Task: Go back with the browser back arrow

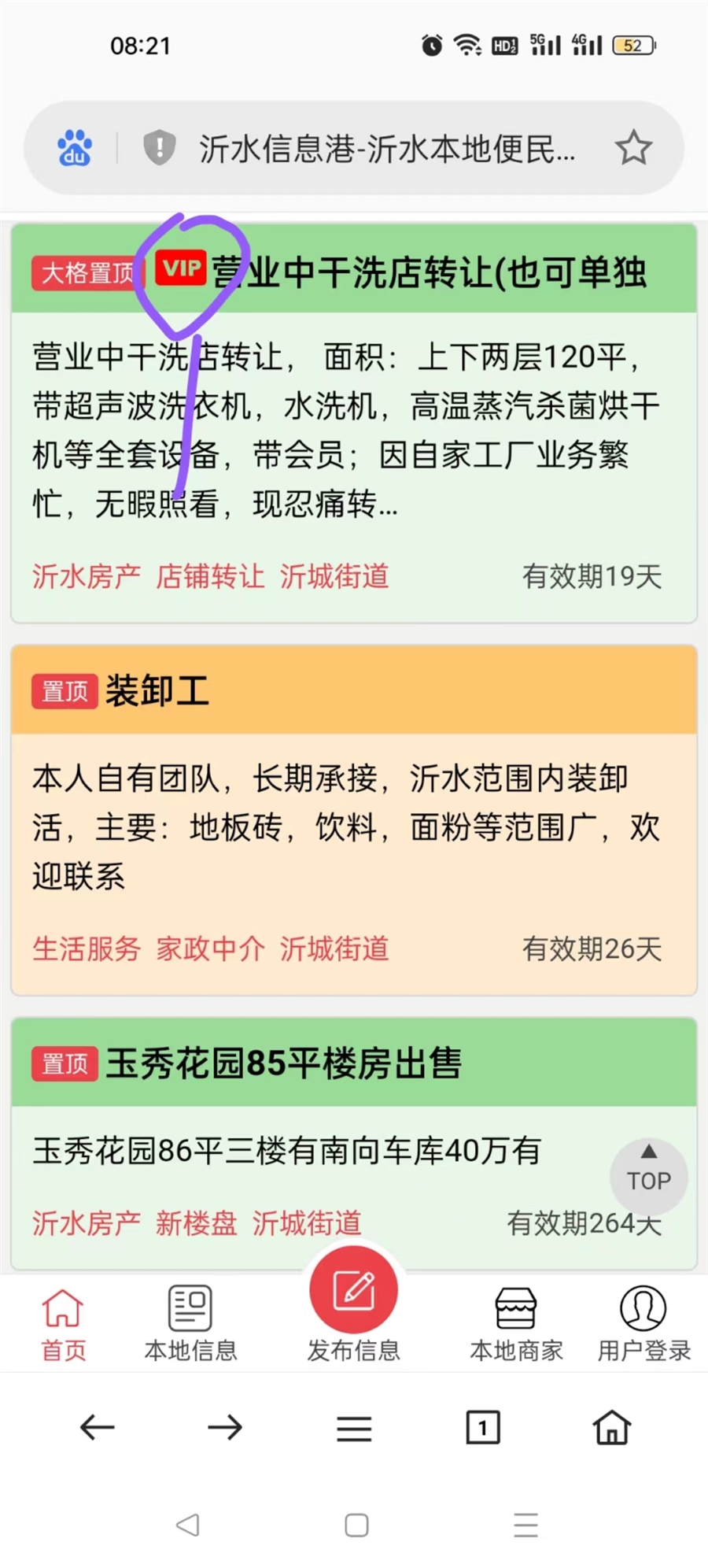Action: [98, 1427]
